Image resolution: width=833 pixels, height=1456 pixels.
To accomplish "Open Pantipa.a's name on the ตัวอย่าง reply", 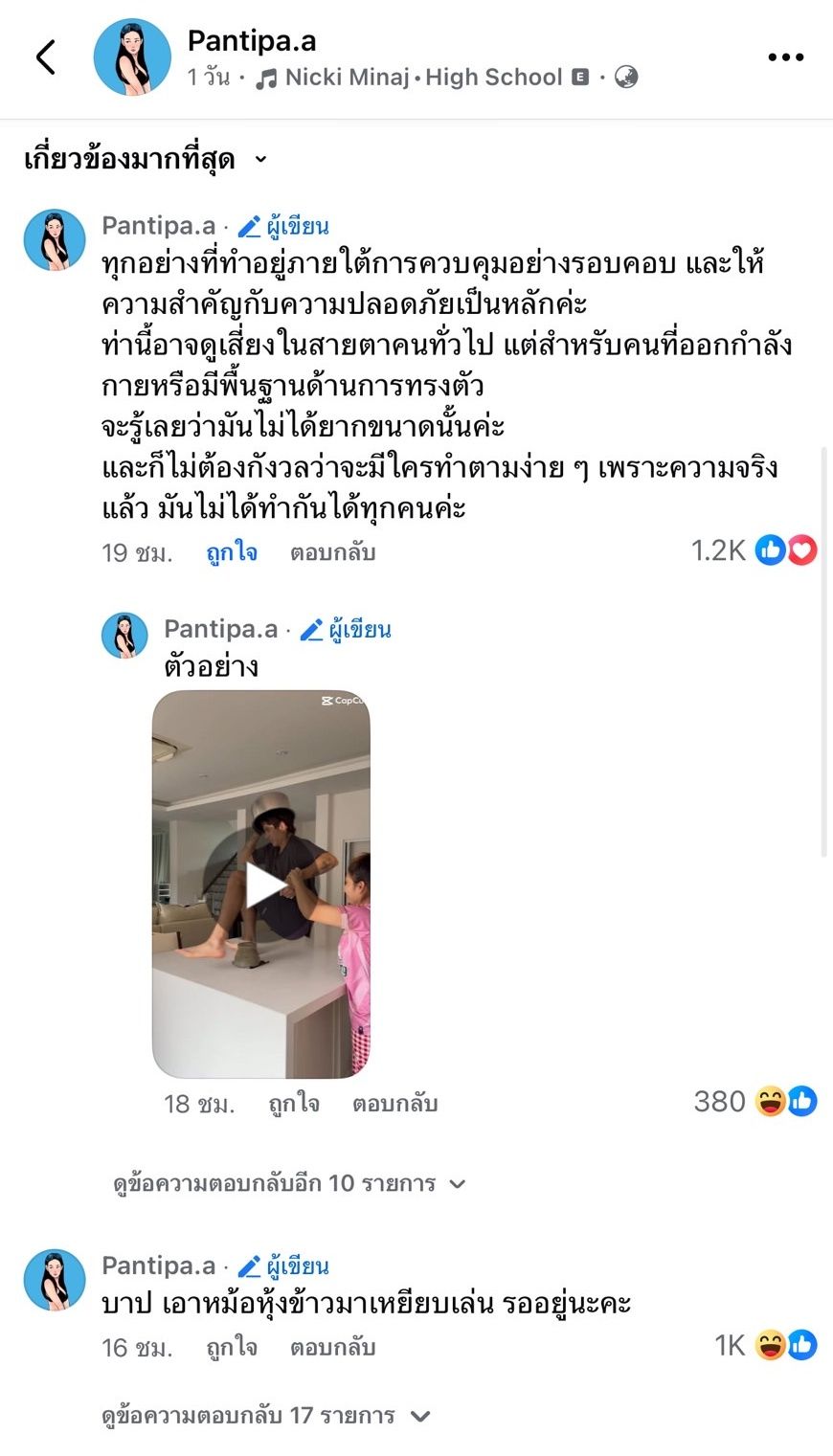I will [220, 629].
